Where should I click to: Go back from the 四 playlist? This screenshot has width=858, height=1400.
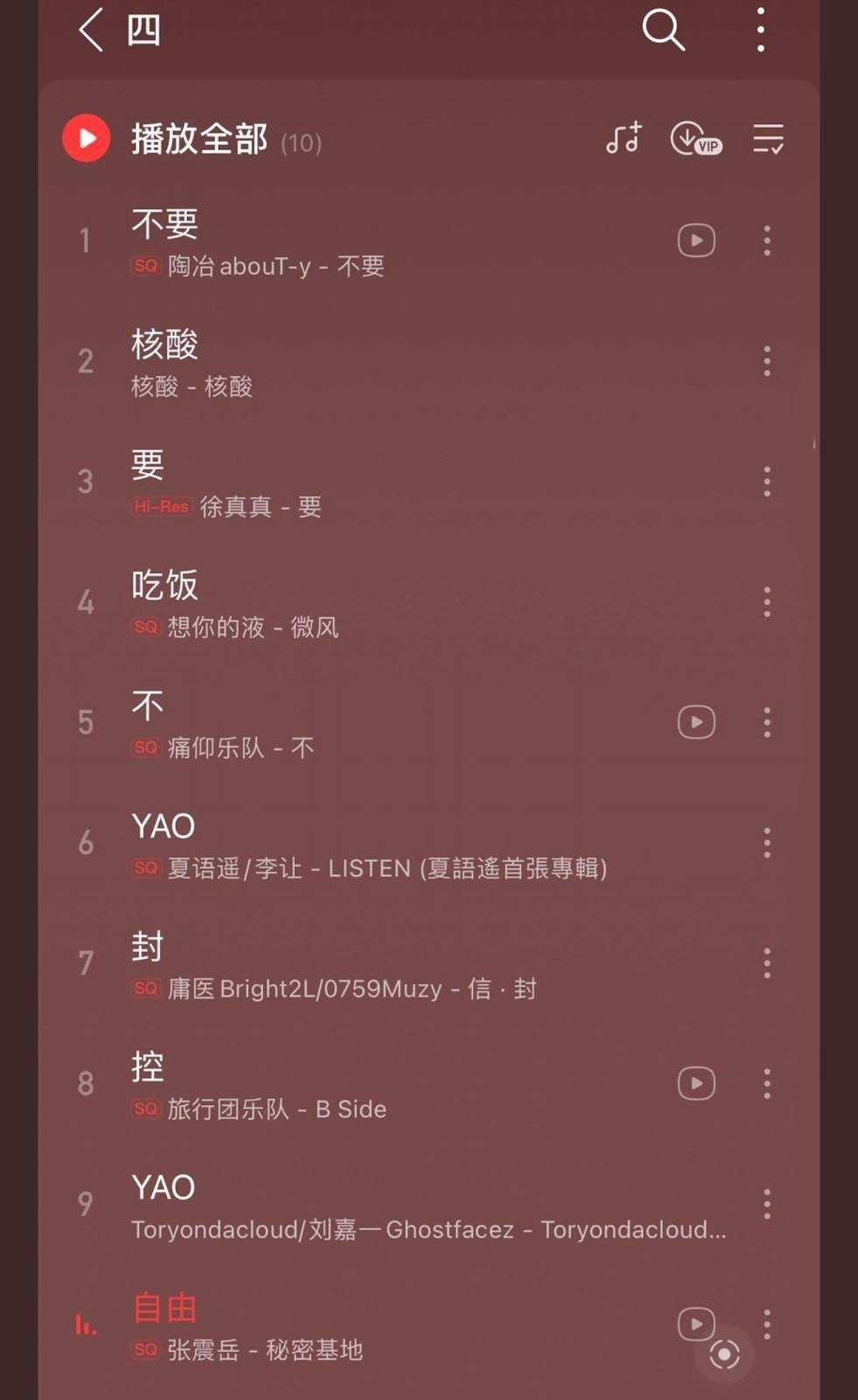91,31
